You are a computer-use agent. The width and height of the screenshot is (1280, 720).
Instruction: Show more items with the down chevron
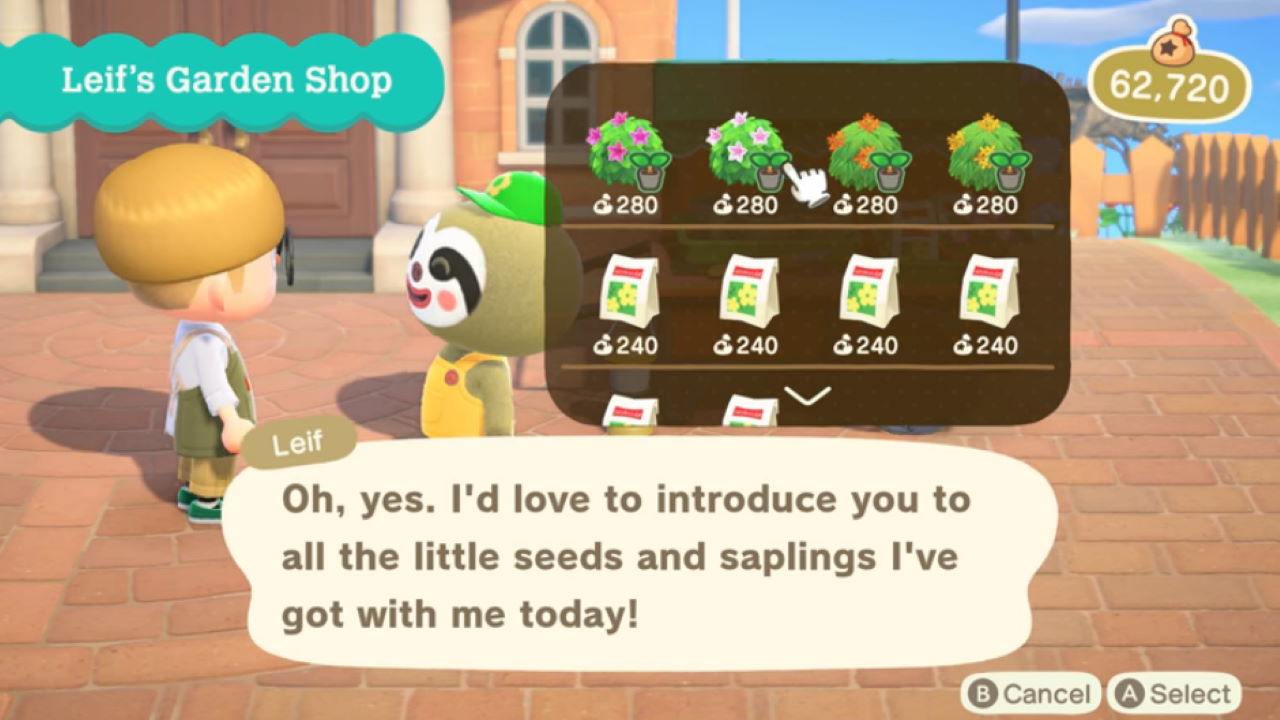(x=808, y=396)
